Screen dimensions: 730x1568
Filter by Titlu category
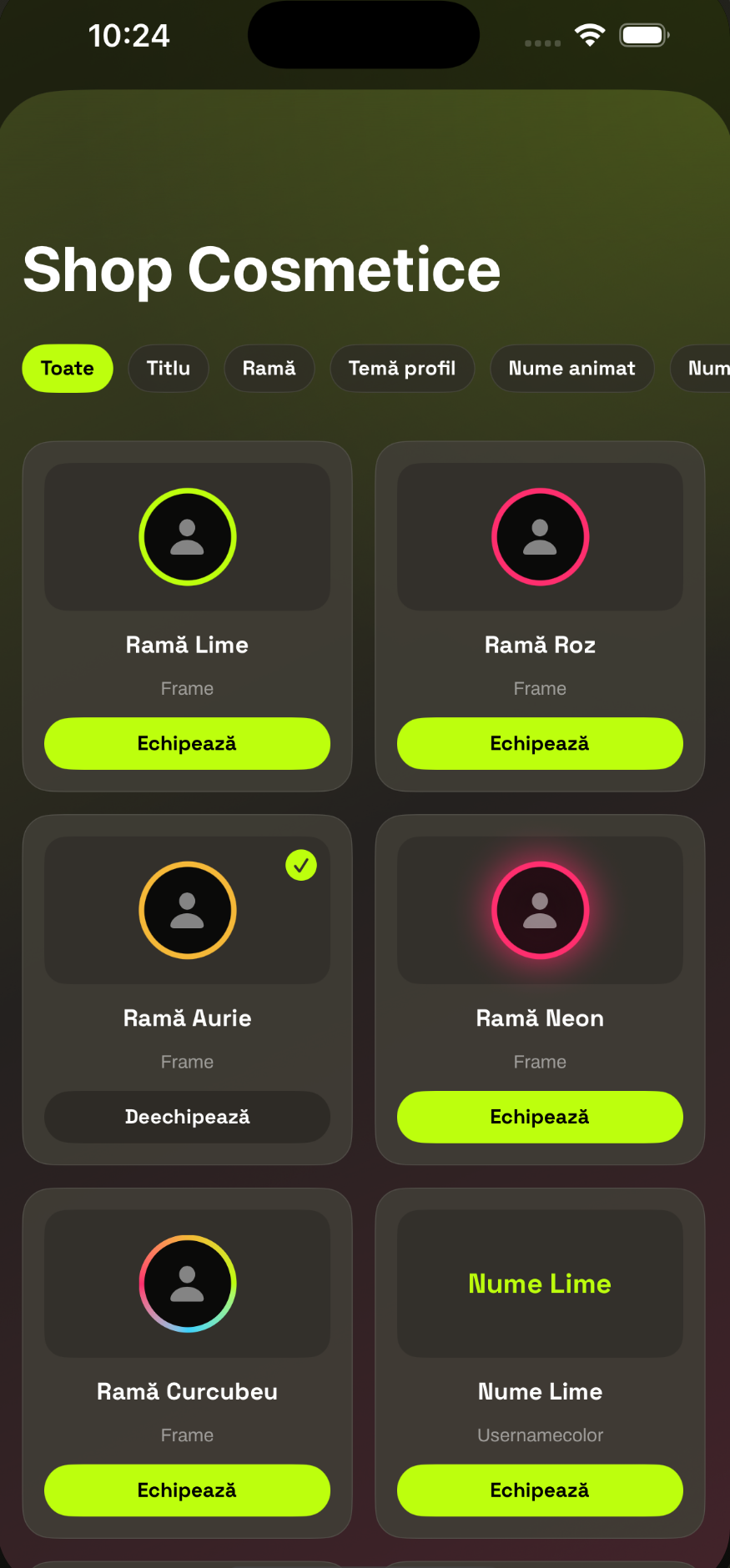tap(169, 368)
